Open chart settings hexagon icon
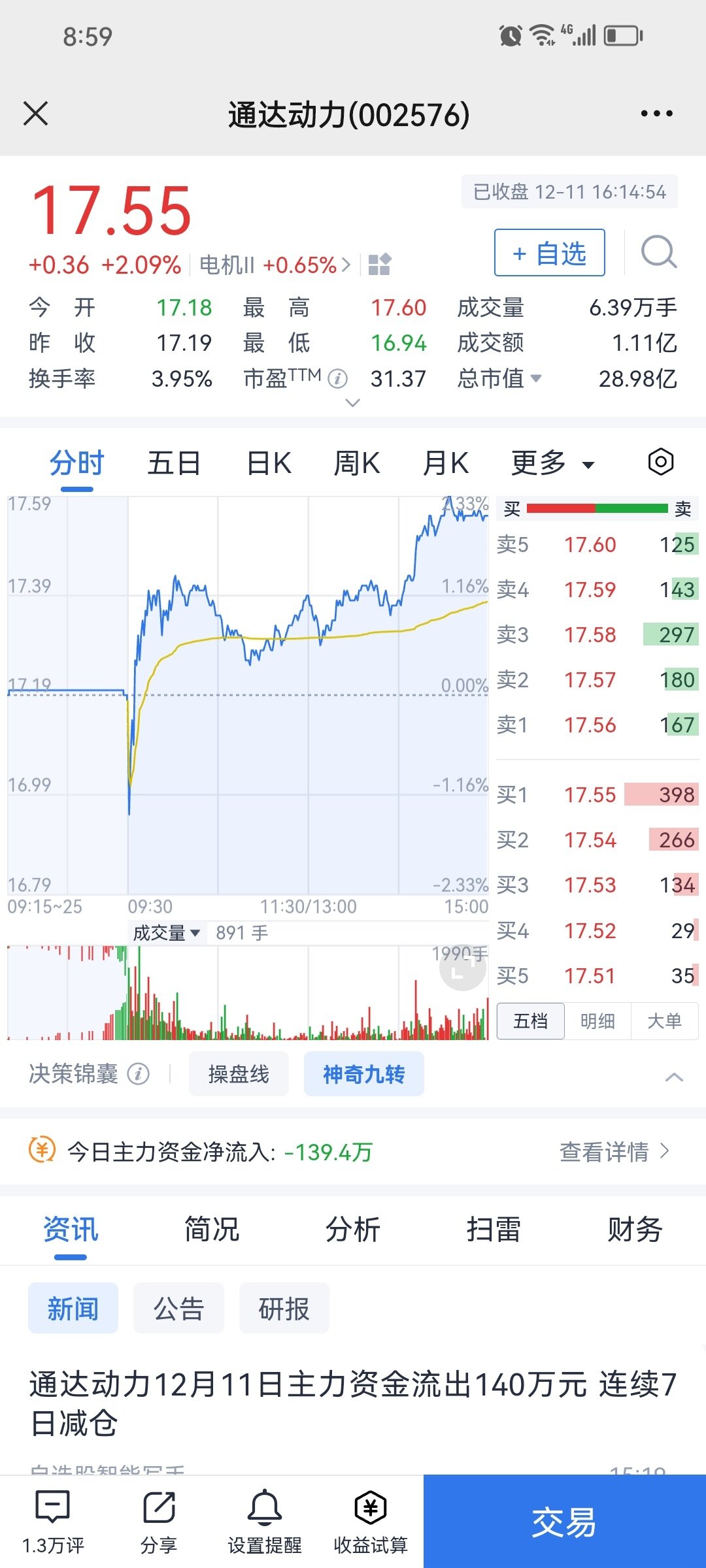Screen dimensions: 706x1568 pos(660,463)
